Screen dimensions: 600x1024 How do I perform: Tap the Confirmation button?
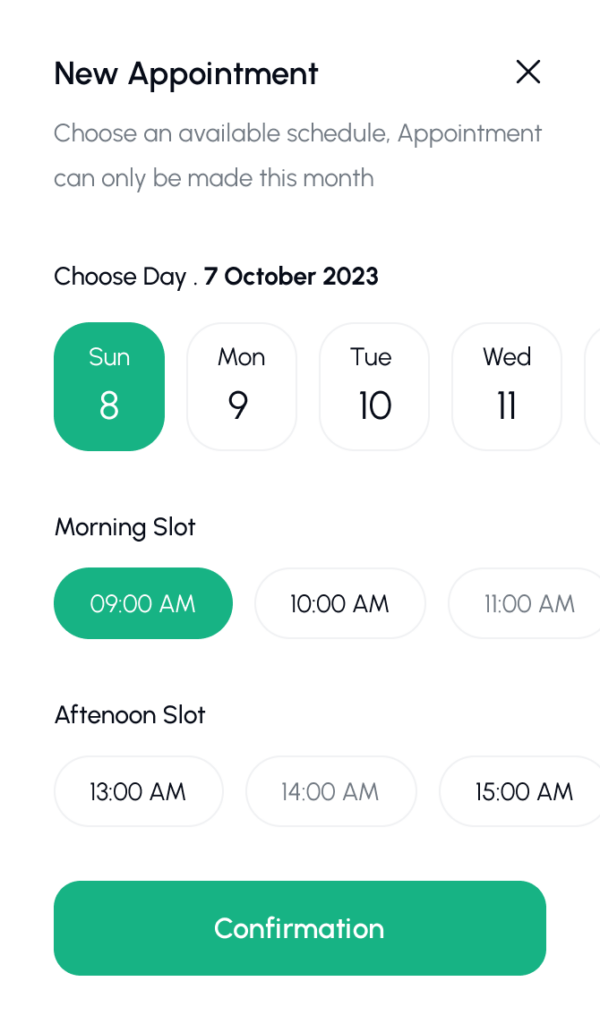click(299, 928)
